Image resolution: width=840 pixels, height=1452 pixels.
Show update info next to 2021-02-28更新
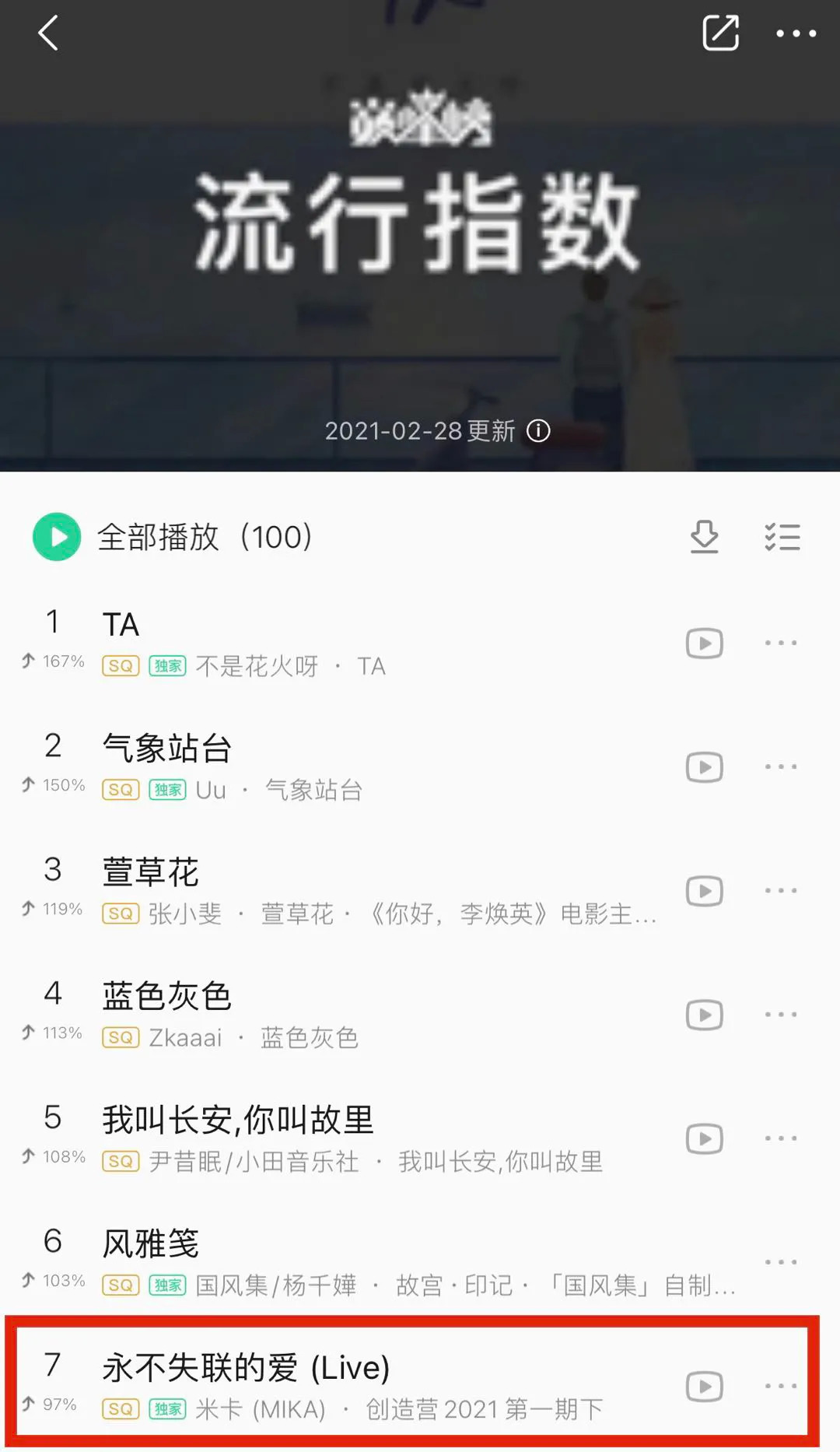(x=538, y=430)
